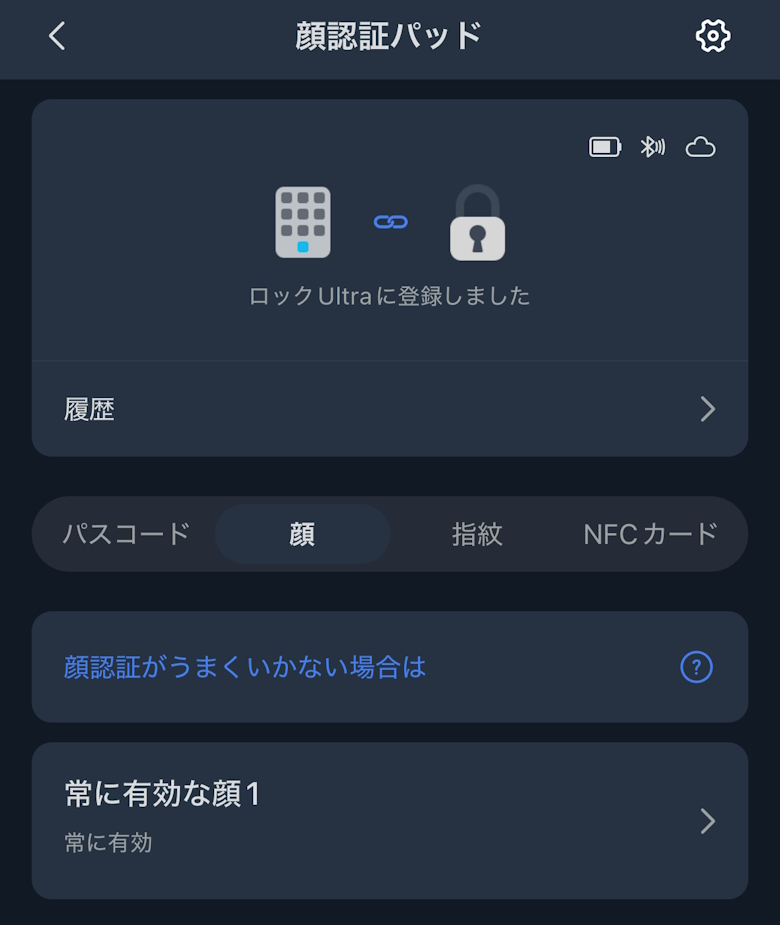Select the 顔 tab
This screenshot has width=780, height=925.
tap(302, 534)
